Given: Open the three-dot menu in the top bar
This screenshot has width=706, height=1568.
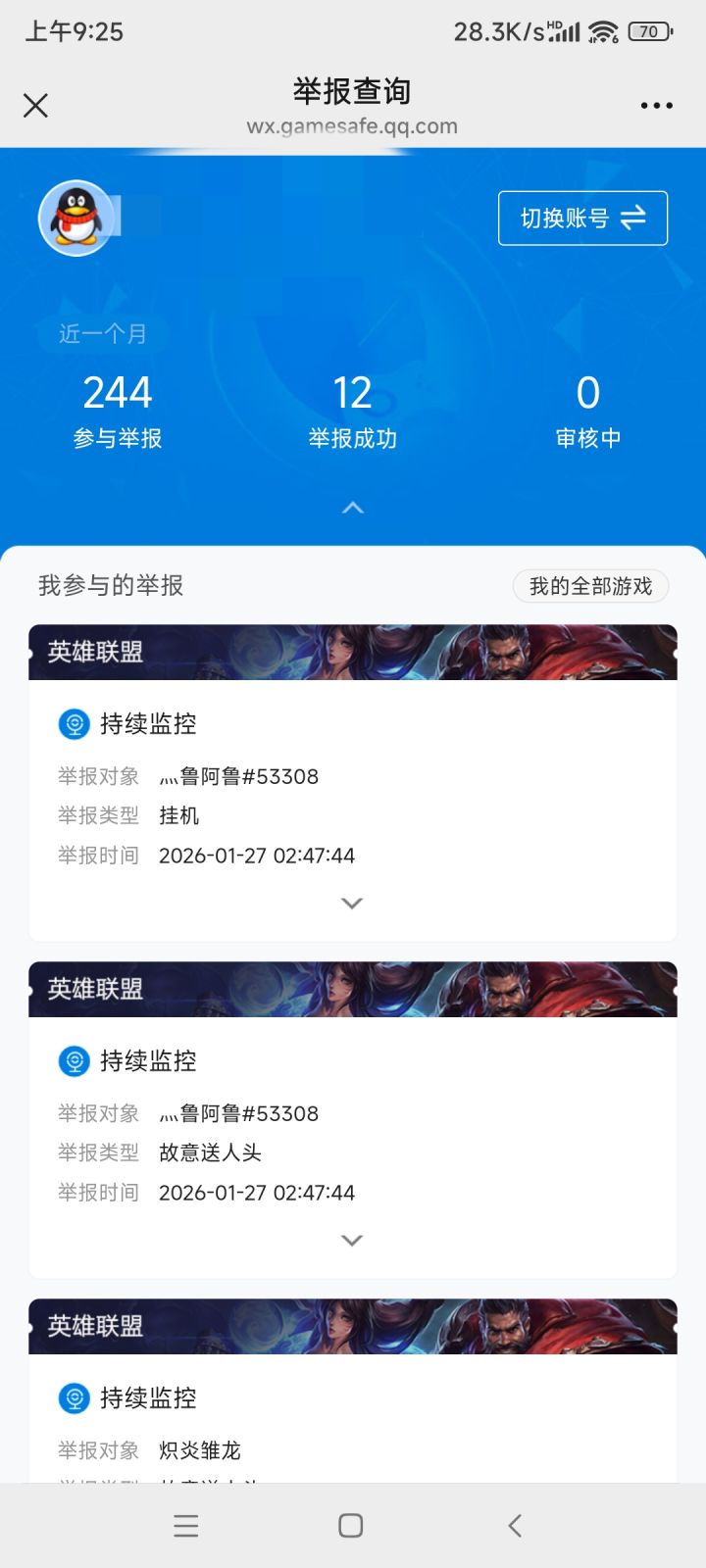Looking at the screenshot, I should [x=655, y=105].
